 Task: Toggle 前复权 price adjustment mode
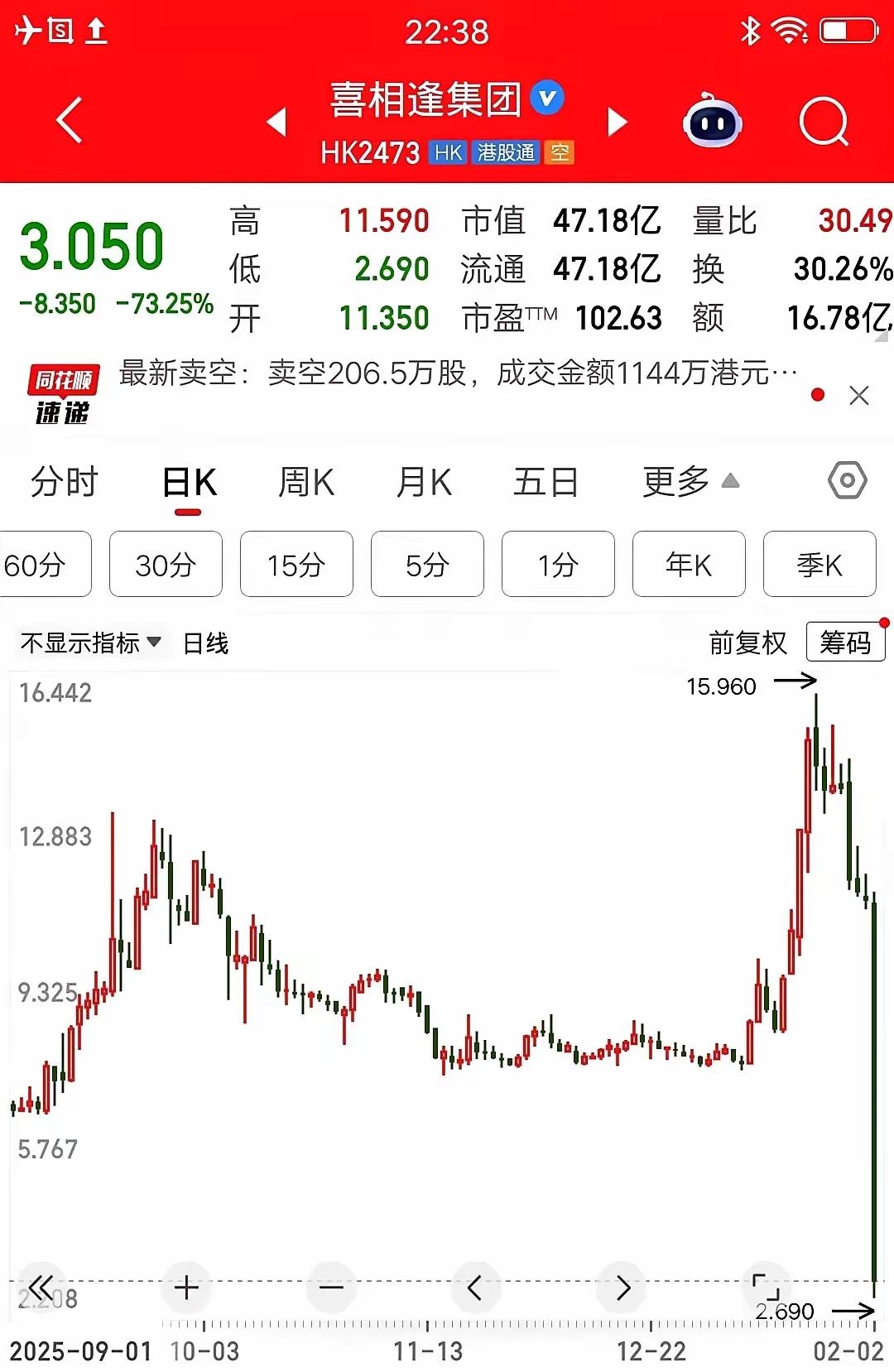(747, 642)
